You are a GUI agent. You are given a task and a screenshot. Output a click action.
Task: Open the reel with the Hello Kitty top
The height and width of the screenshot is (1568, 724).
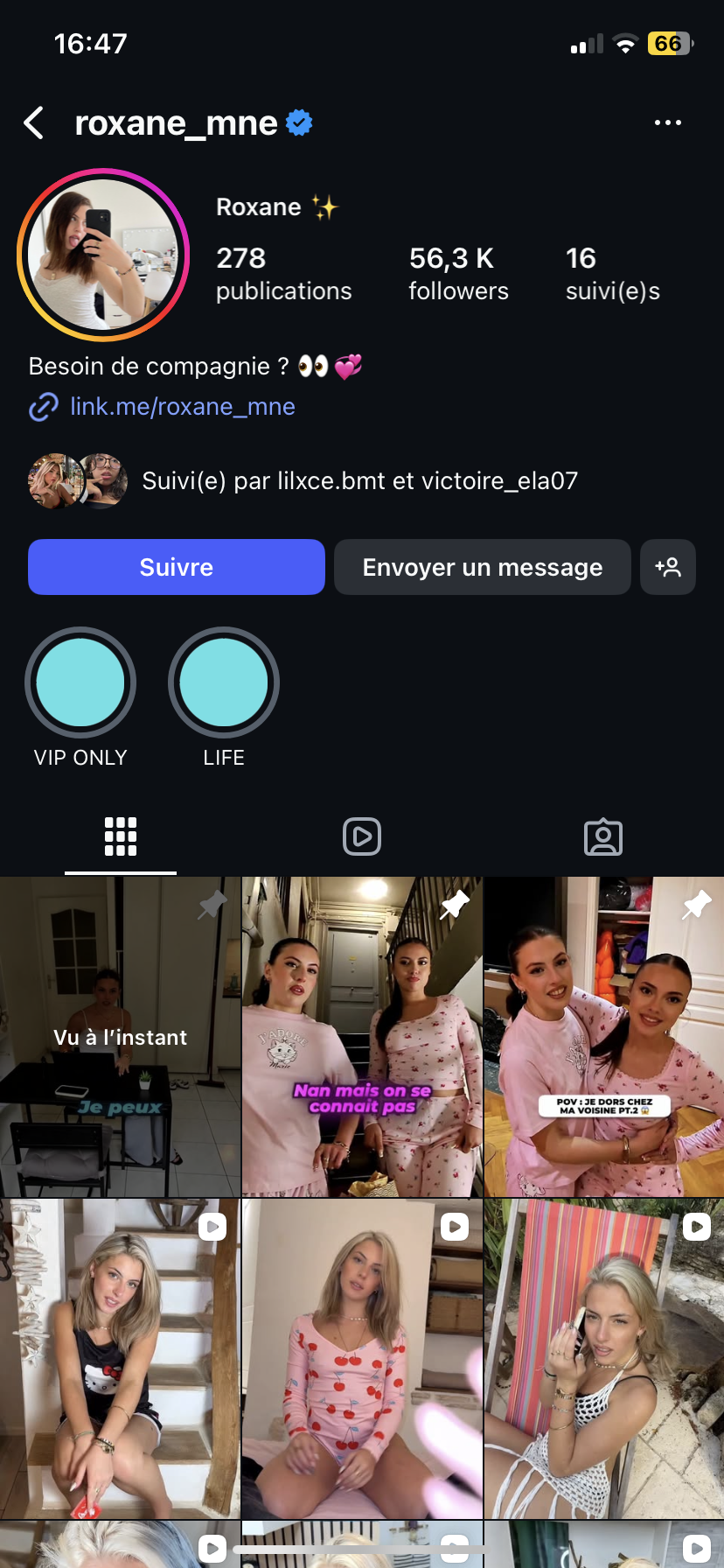coord(120,1358)
